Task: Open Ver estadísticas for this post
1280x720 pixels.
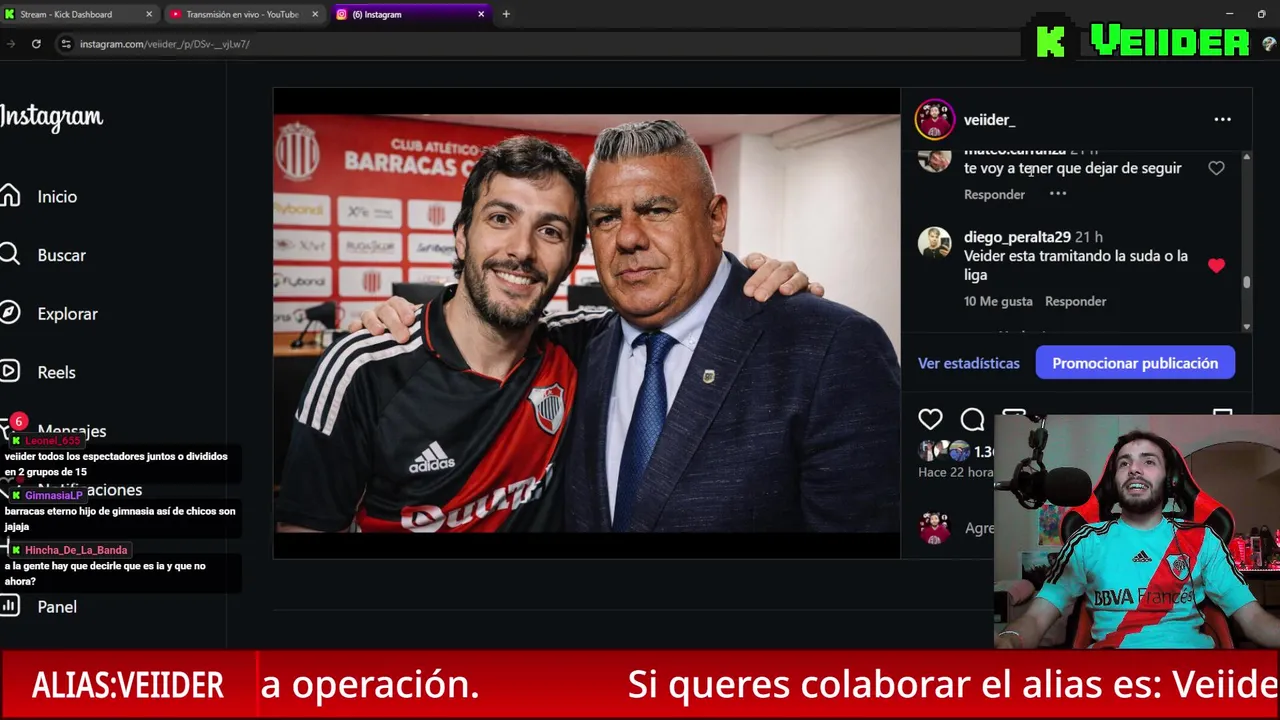Action: [x=968, y=363]
